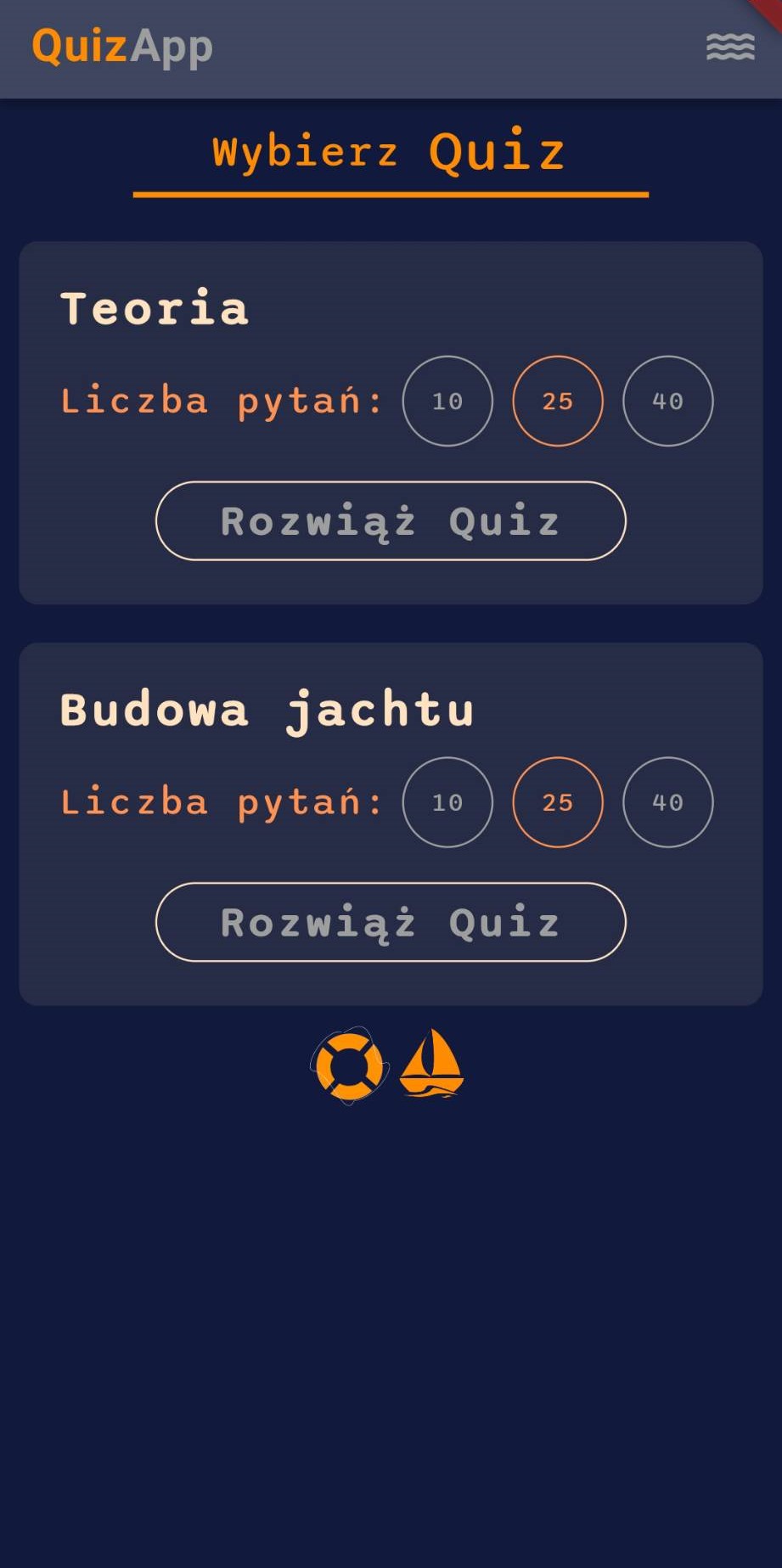Click the 'Budowa jachtu' quiz title
This screenshot has height=1568, width=782.
[x=267, y=707]
